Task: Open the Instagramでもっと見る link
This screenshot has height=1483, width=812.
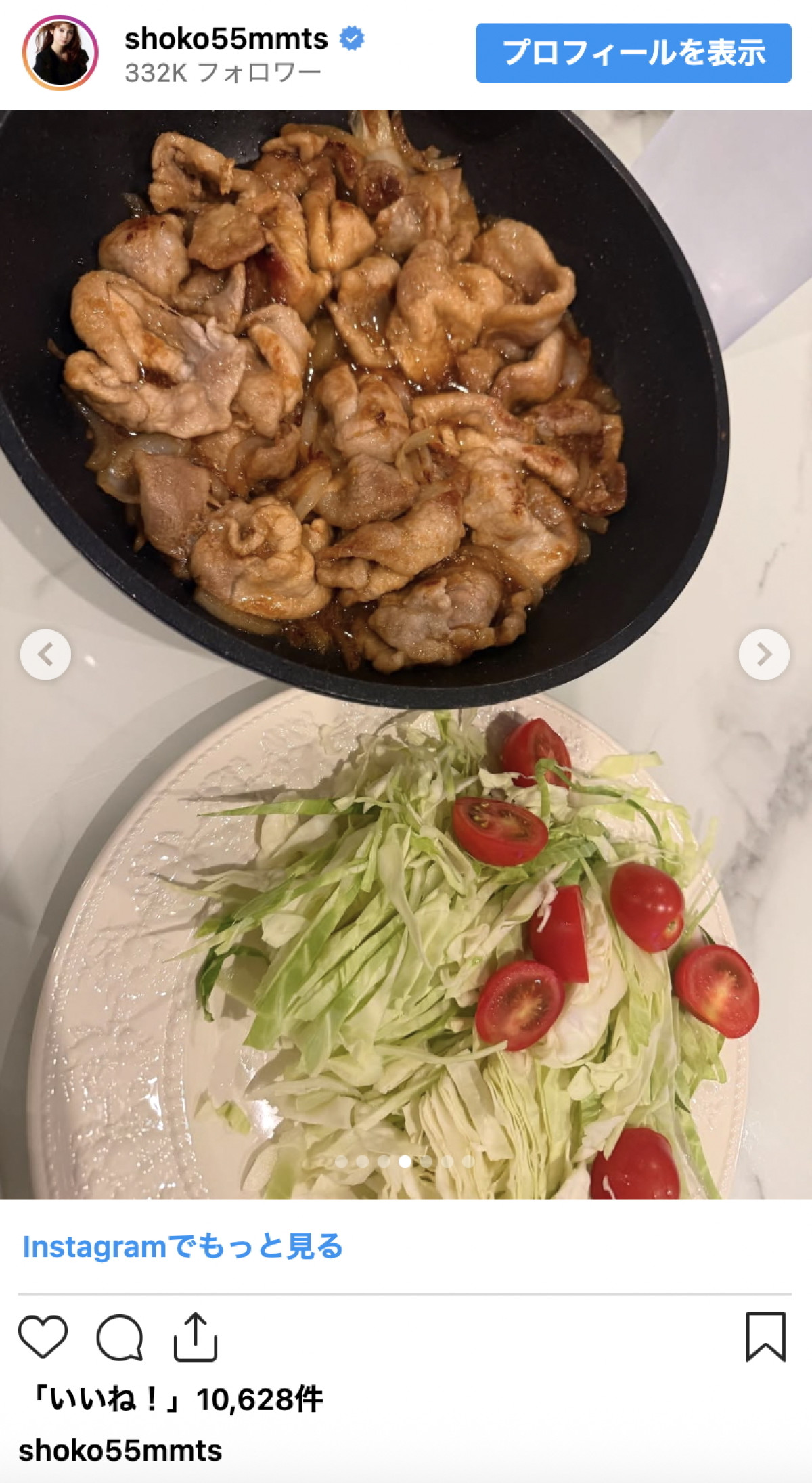Action: pyautogui.click(x=183, y=1246)
